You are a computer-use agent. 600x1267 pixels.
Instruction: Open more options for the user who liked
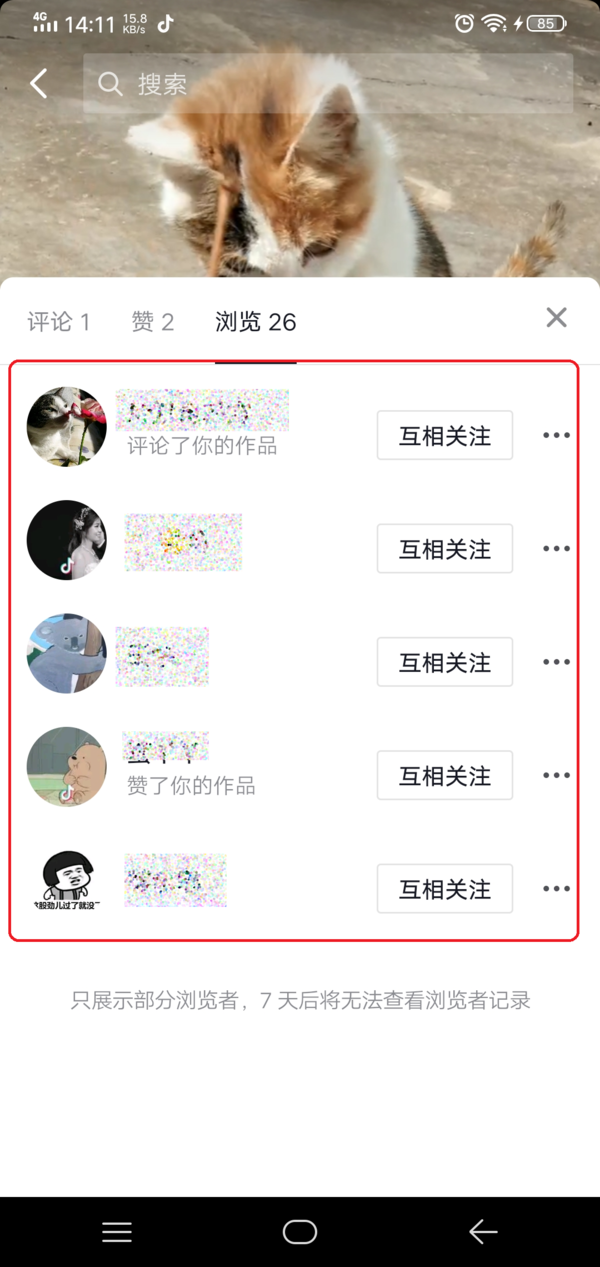(x=556, y=776)
